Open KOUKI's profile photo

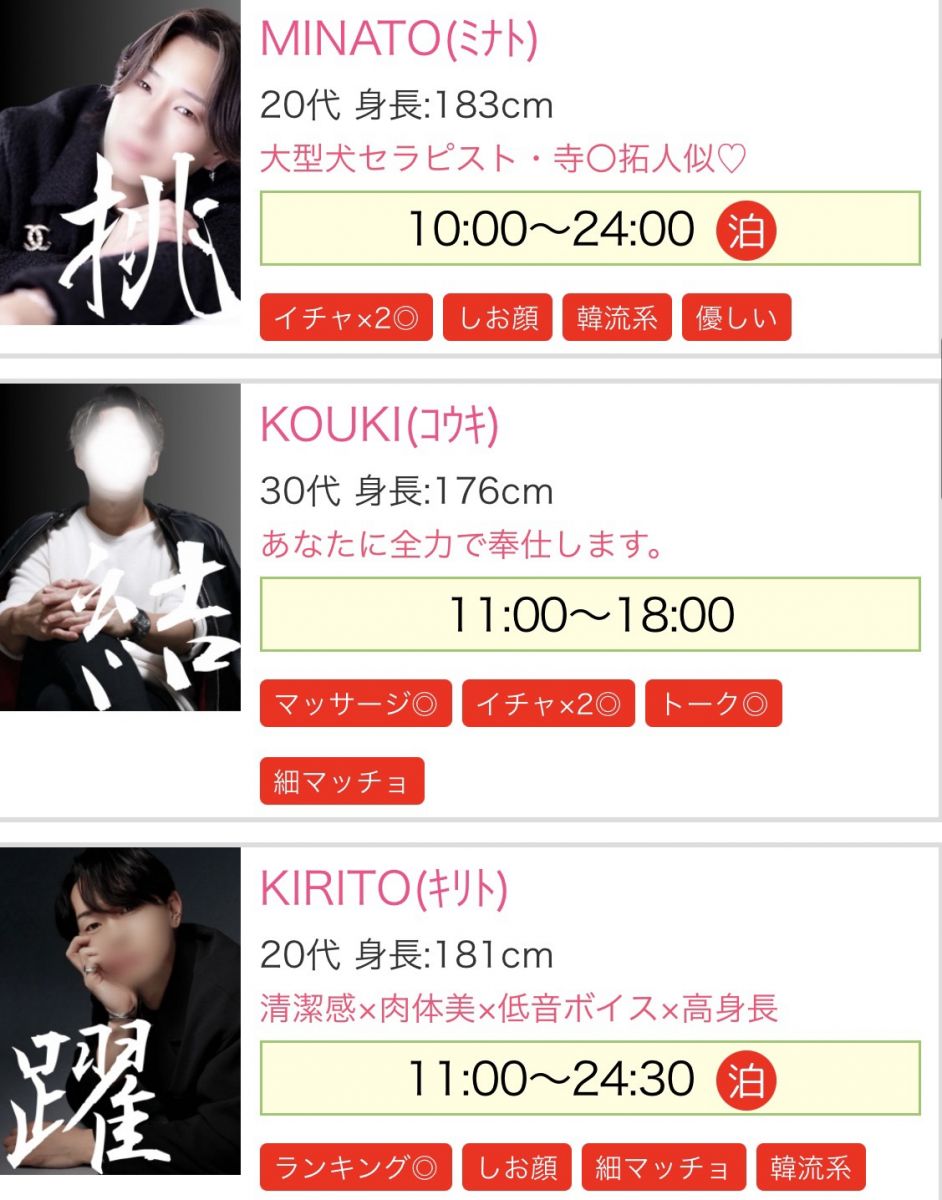pyautogui.click(x=120, y=547)
